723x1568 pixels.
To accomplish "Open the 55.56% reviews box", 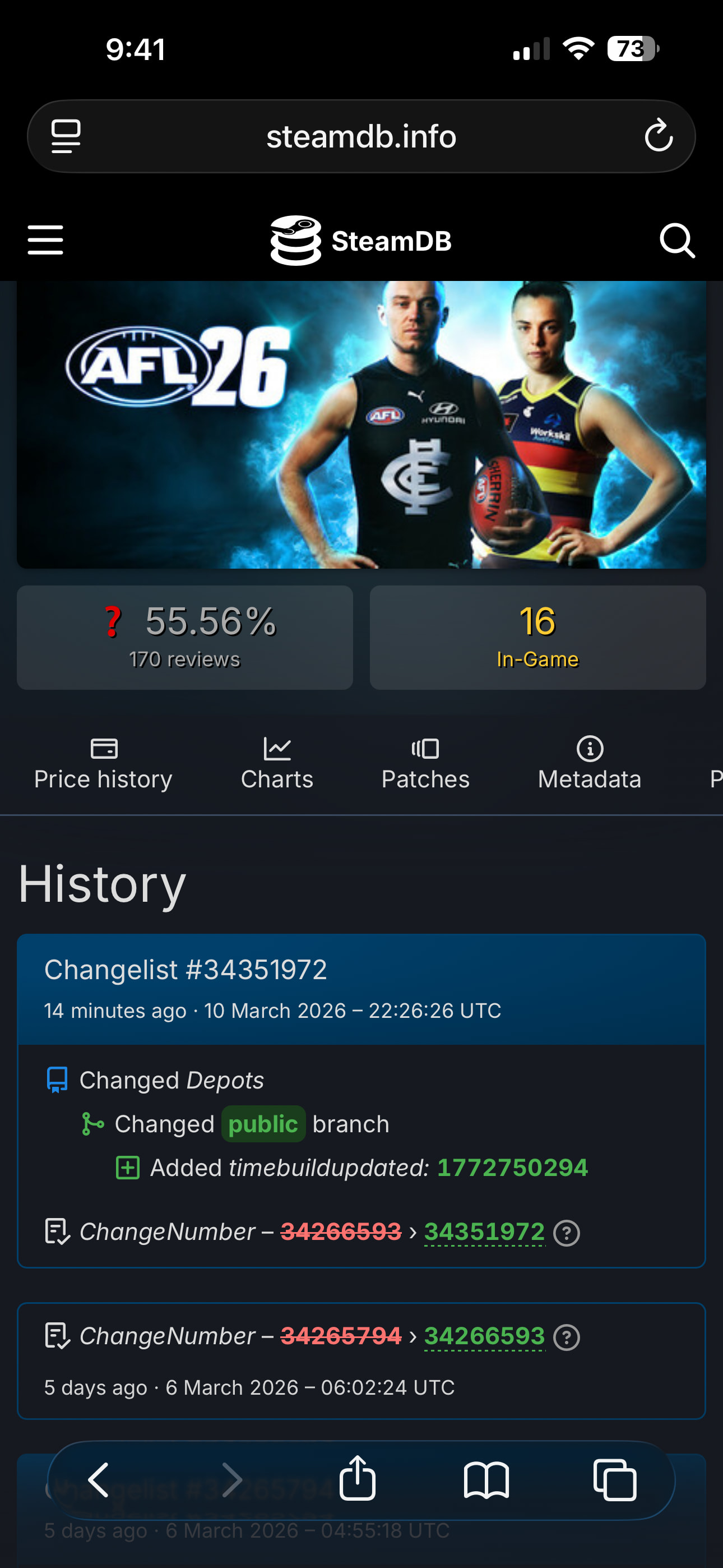I will [x=185, y=637].
